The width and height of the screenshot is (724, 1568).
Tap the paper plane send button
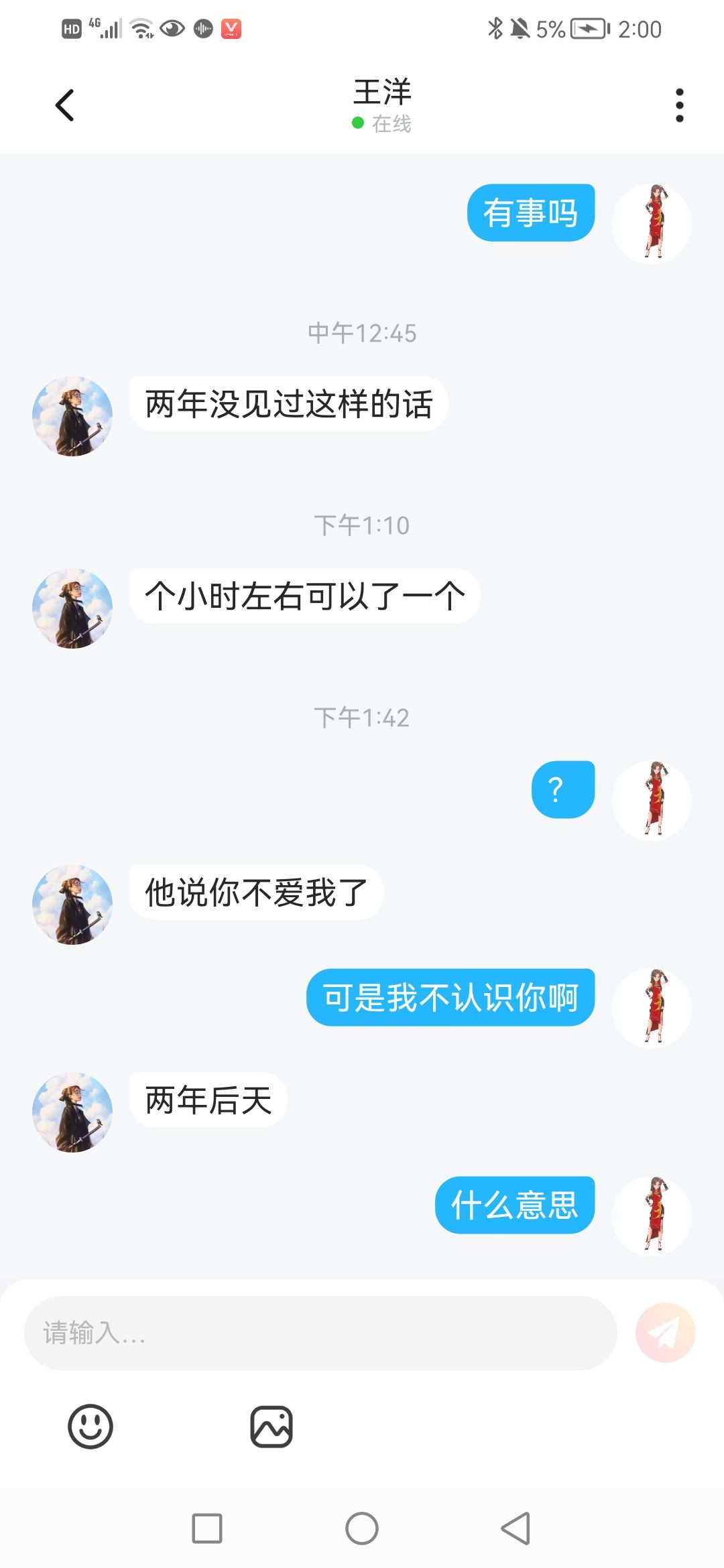click(x=665, y=1333)
